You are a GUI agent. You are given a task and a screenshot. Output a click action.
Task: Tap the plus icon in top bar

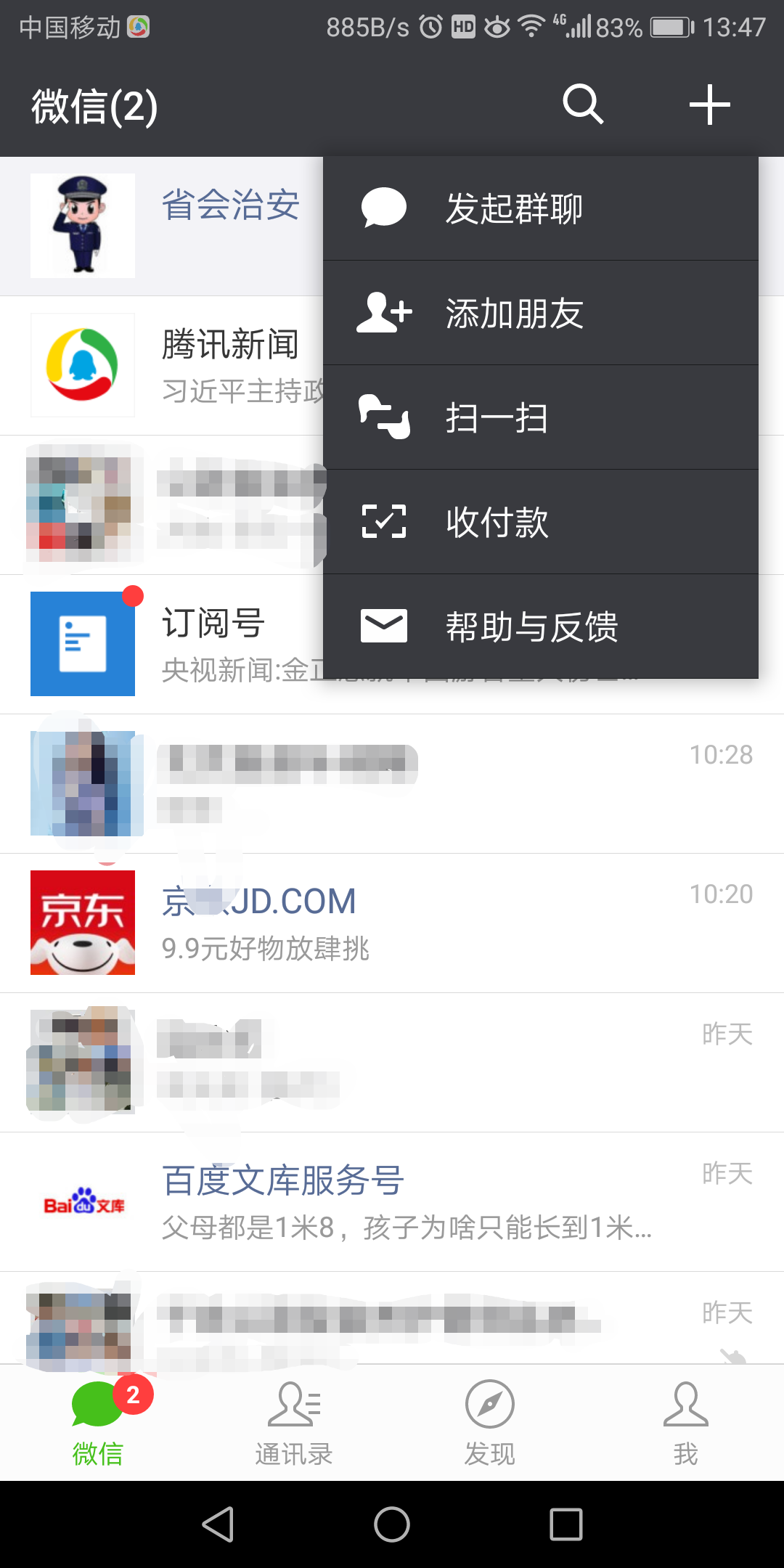pos(709,105)
